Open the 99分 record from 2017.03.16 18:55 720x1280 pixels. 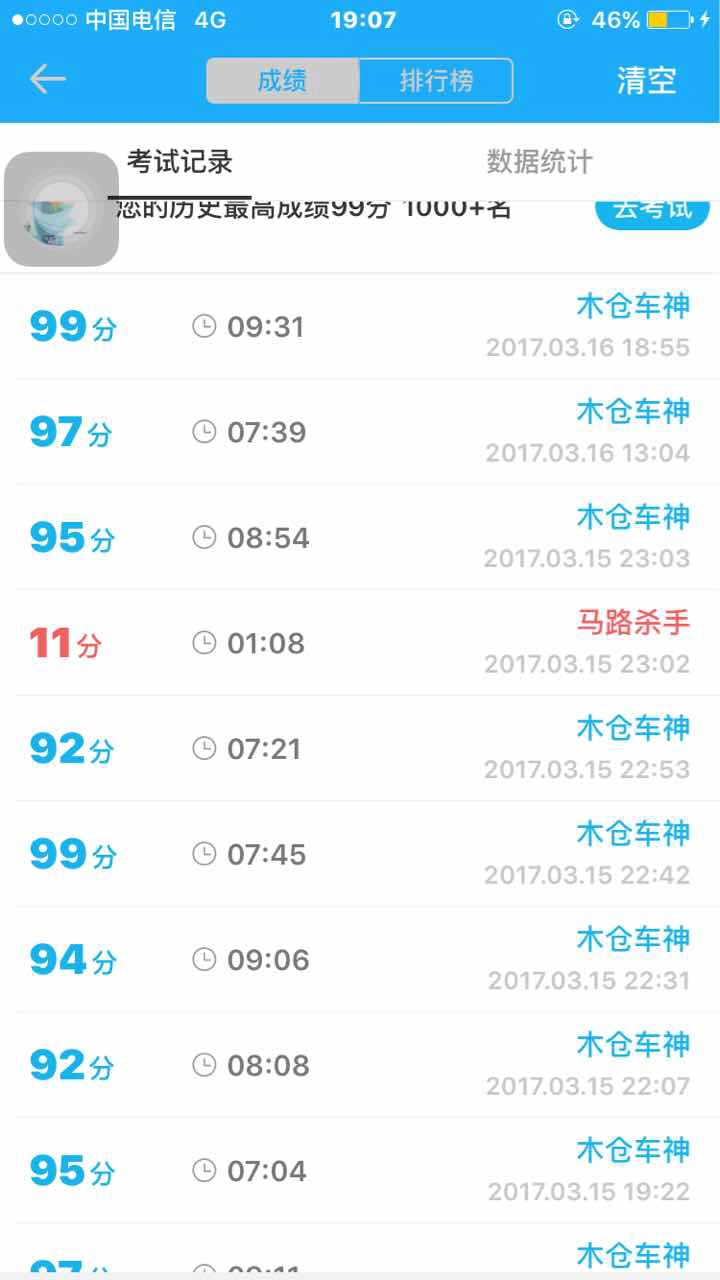pos(360,326)
